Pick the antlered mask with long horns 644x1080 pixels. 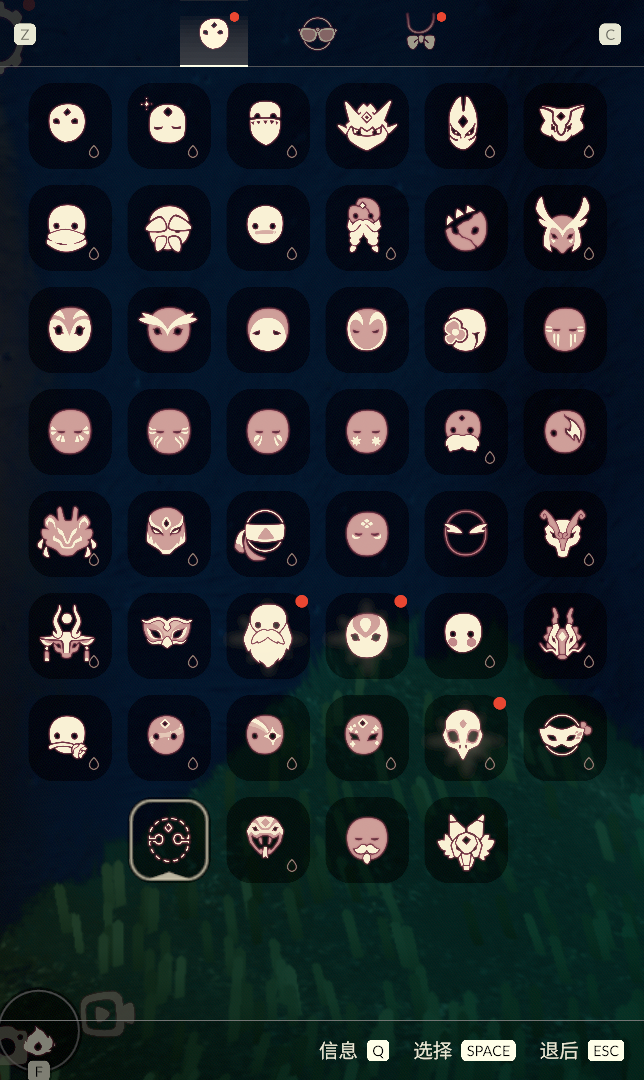[x=565, y=226]
